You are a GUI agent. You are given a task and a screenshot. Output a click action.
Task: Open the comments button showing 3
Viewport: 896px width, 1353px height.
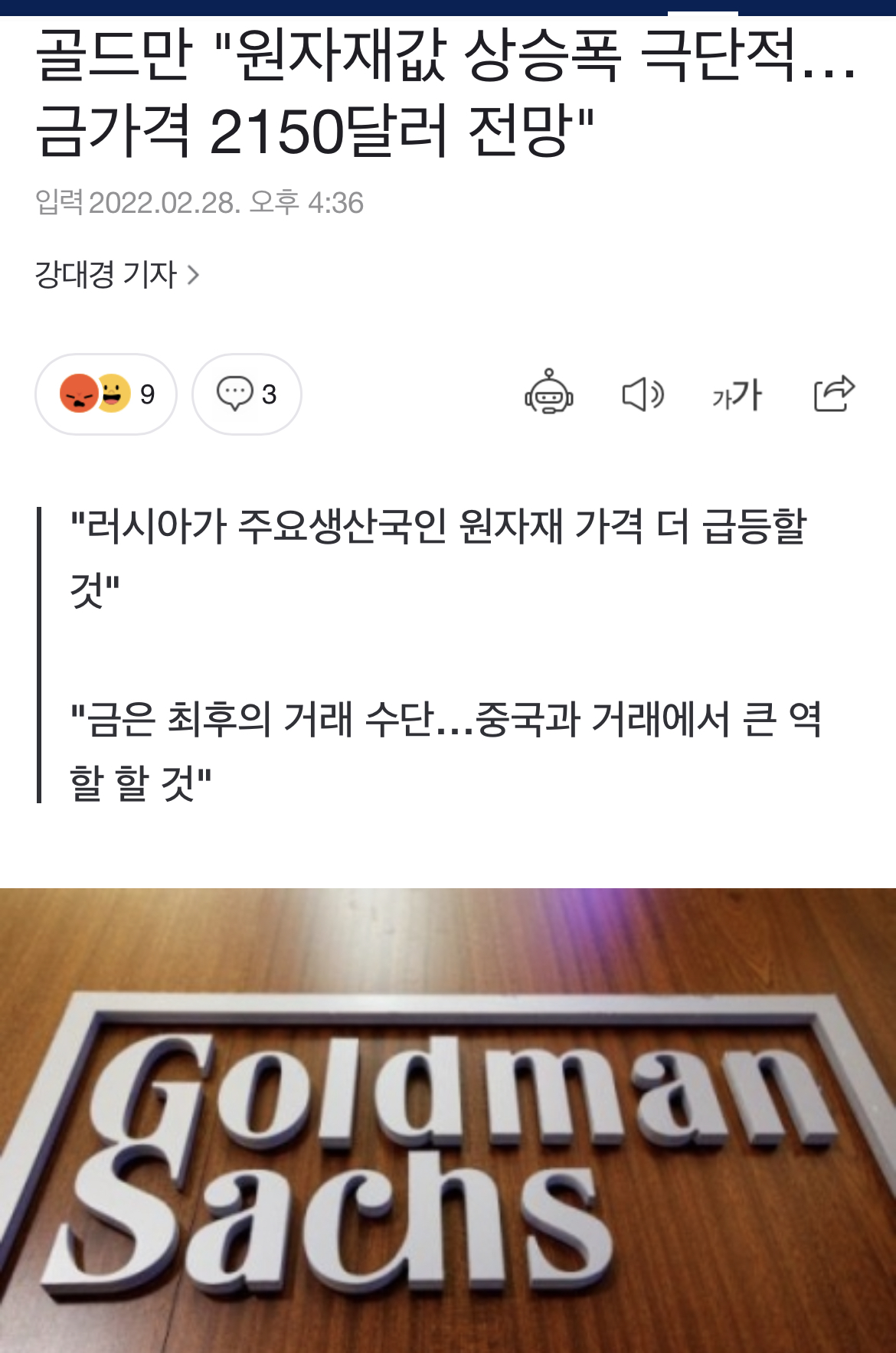(x=247, y=394)
